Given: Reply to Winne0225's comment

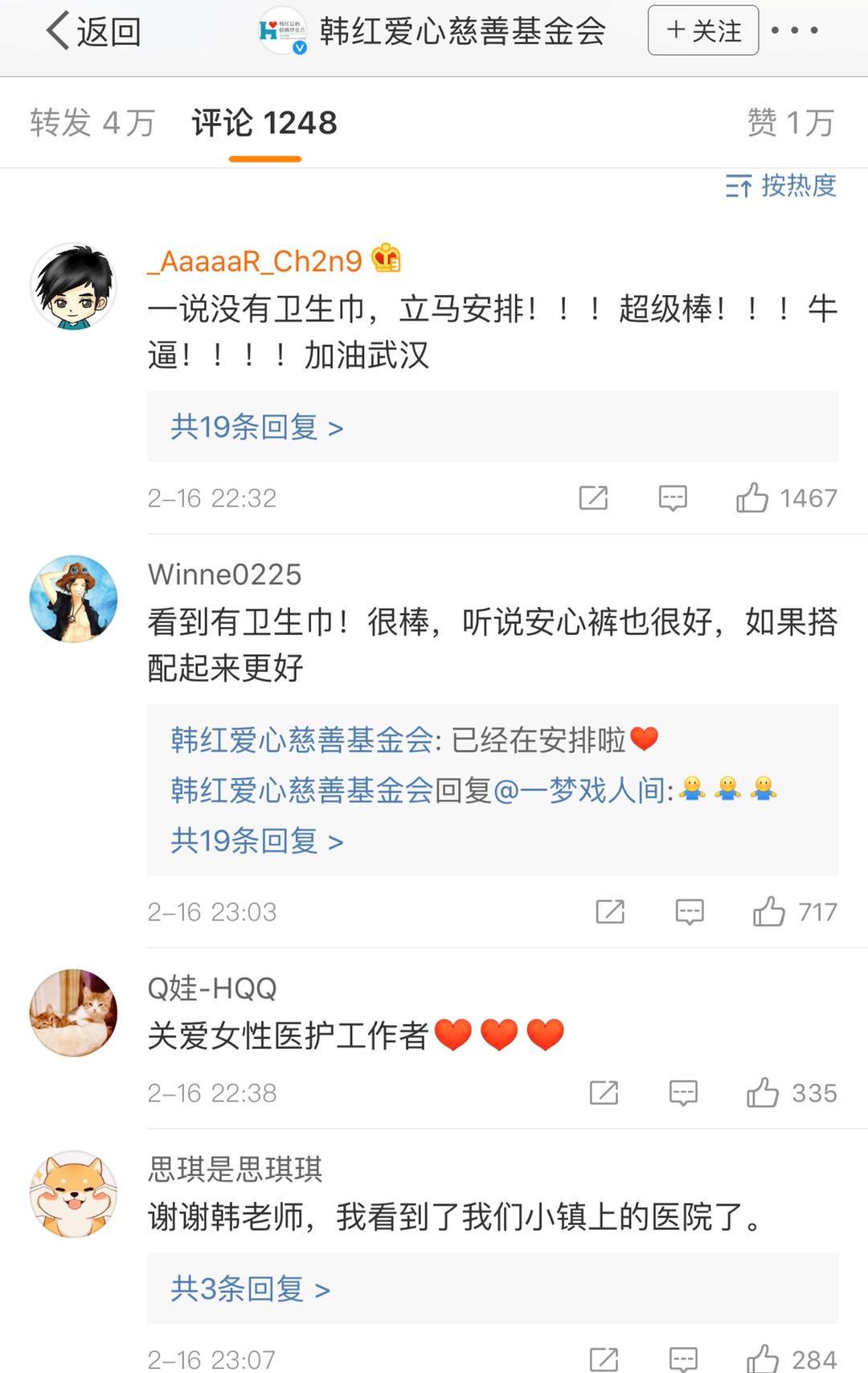Looking at the screenshot, I should [x=690, y=912].
